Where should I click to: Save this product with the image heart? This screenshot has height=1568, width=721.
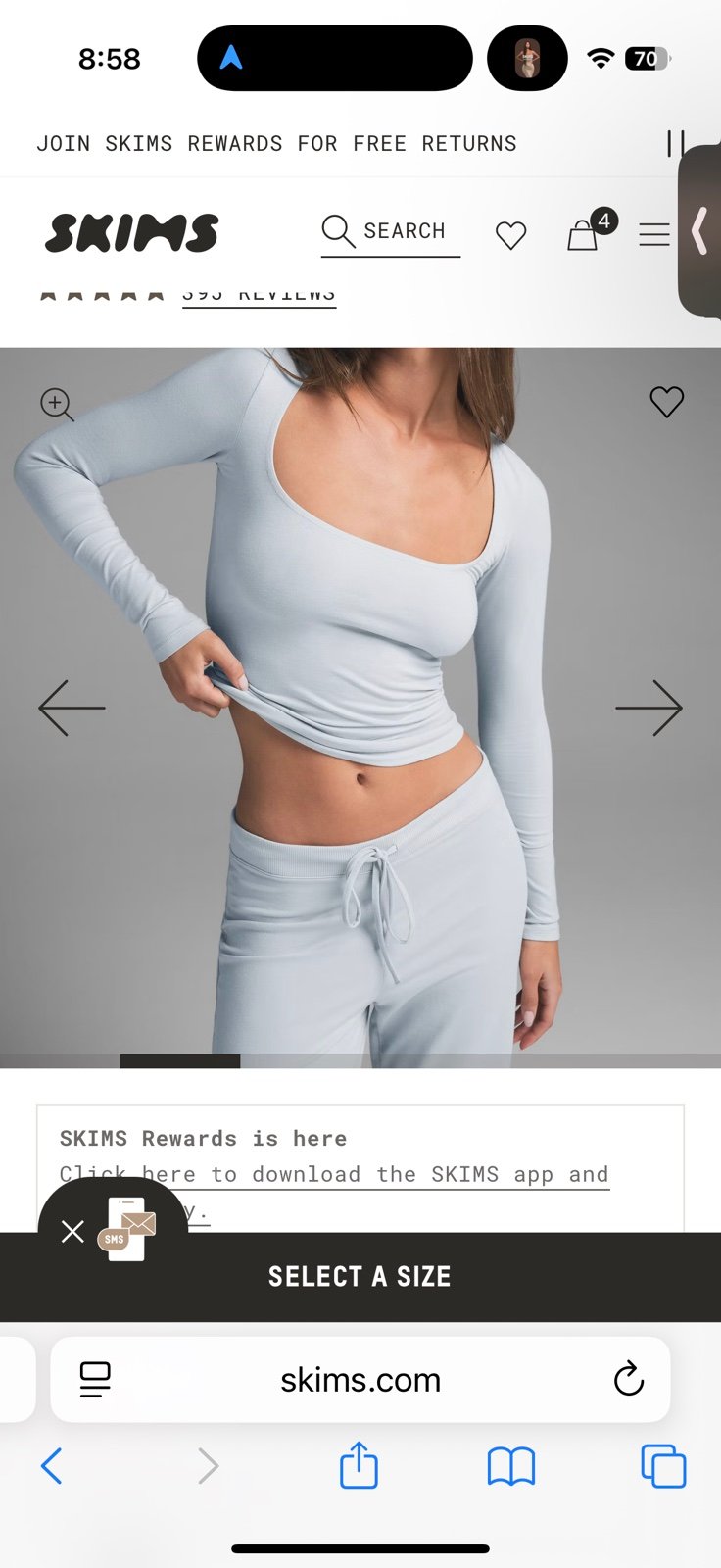(667, 402)
